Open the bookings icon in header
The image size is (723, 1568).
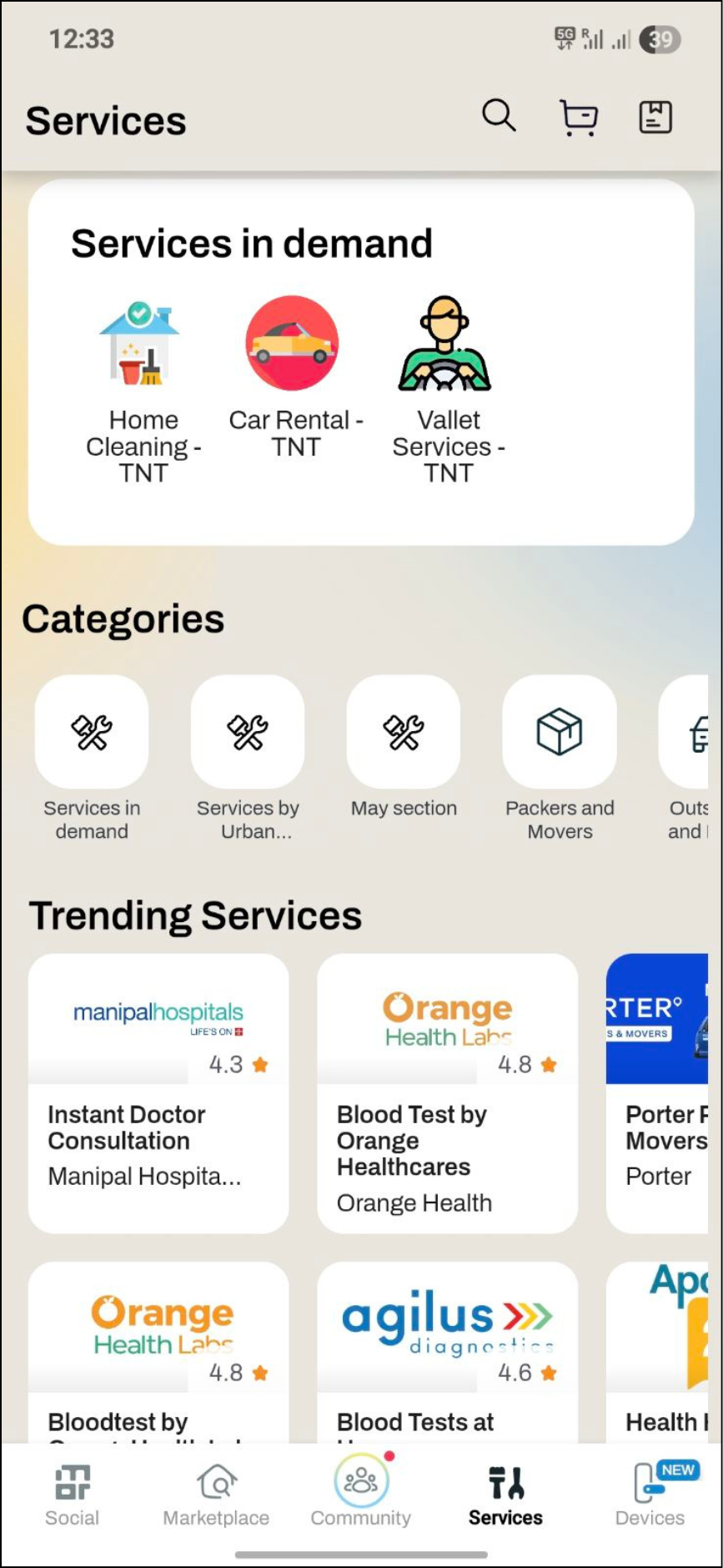coord(655,118)
